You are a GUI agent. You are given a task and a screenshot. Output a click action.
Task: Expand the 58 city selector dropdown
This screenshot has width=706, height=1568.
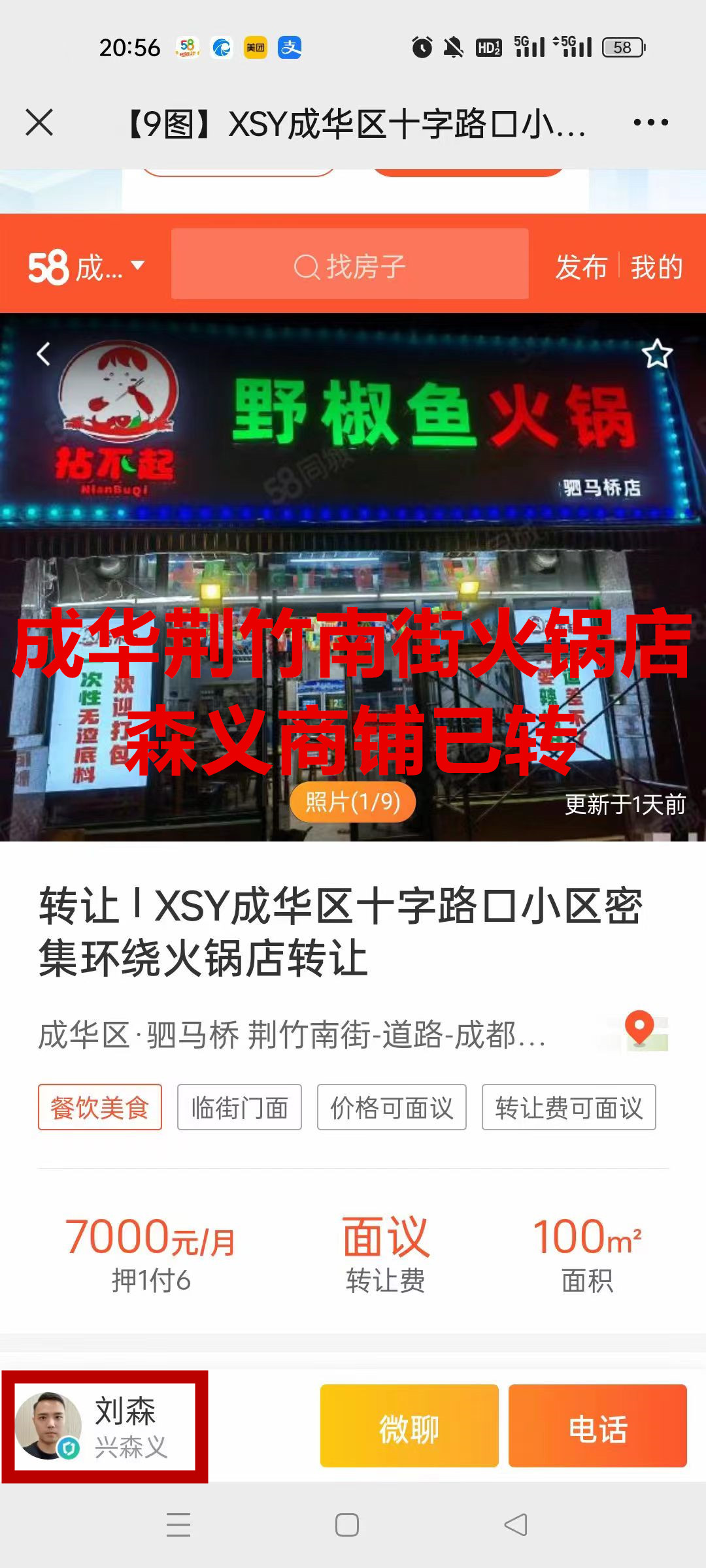pyautogui.click(x=85, y=266)
